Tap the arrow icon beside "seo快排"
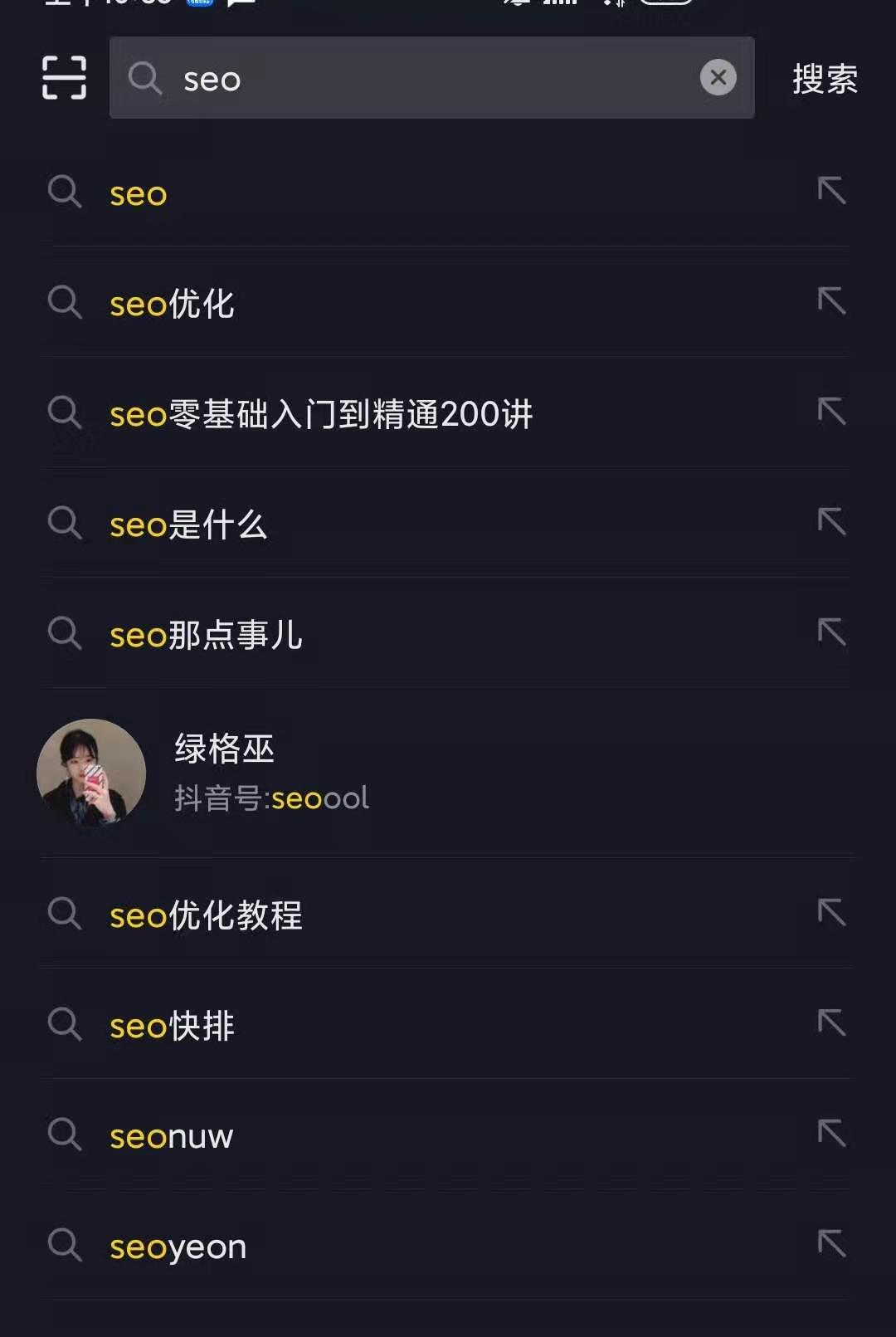Viewport: 896px width, 1337px height. (833, 1024)
